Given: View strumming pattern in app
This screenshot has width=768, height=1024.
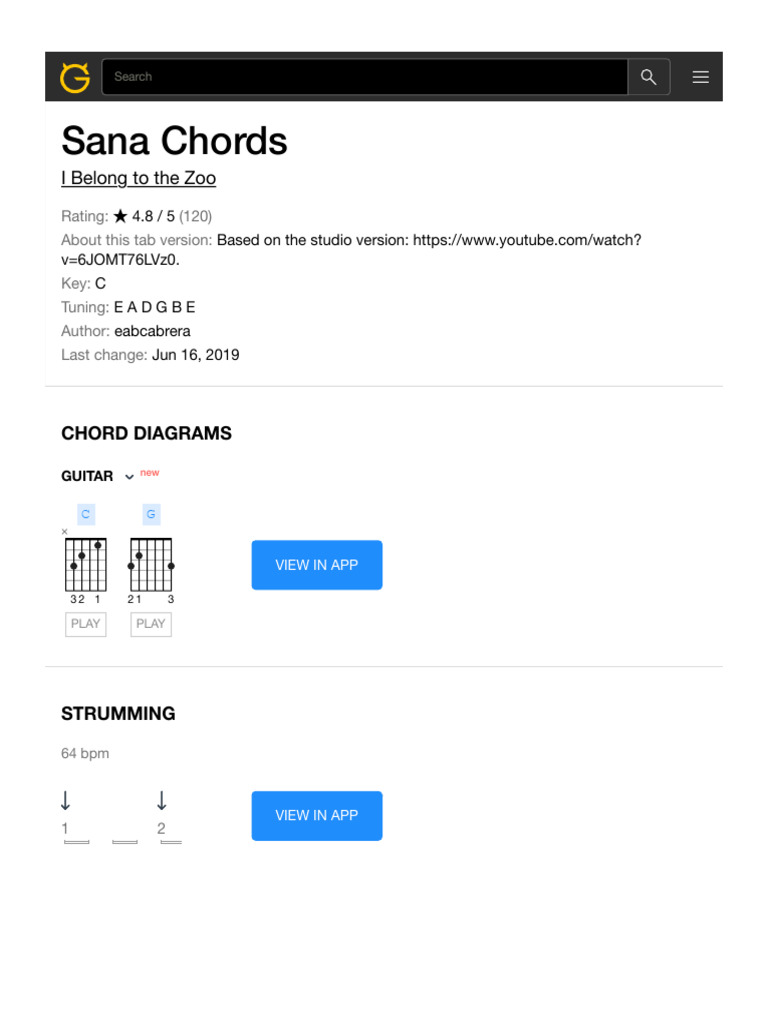Looking at the screenshot, I should 317,816.
